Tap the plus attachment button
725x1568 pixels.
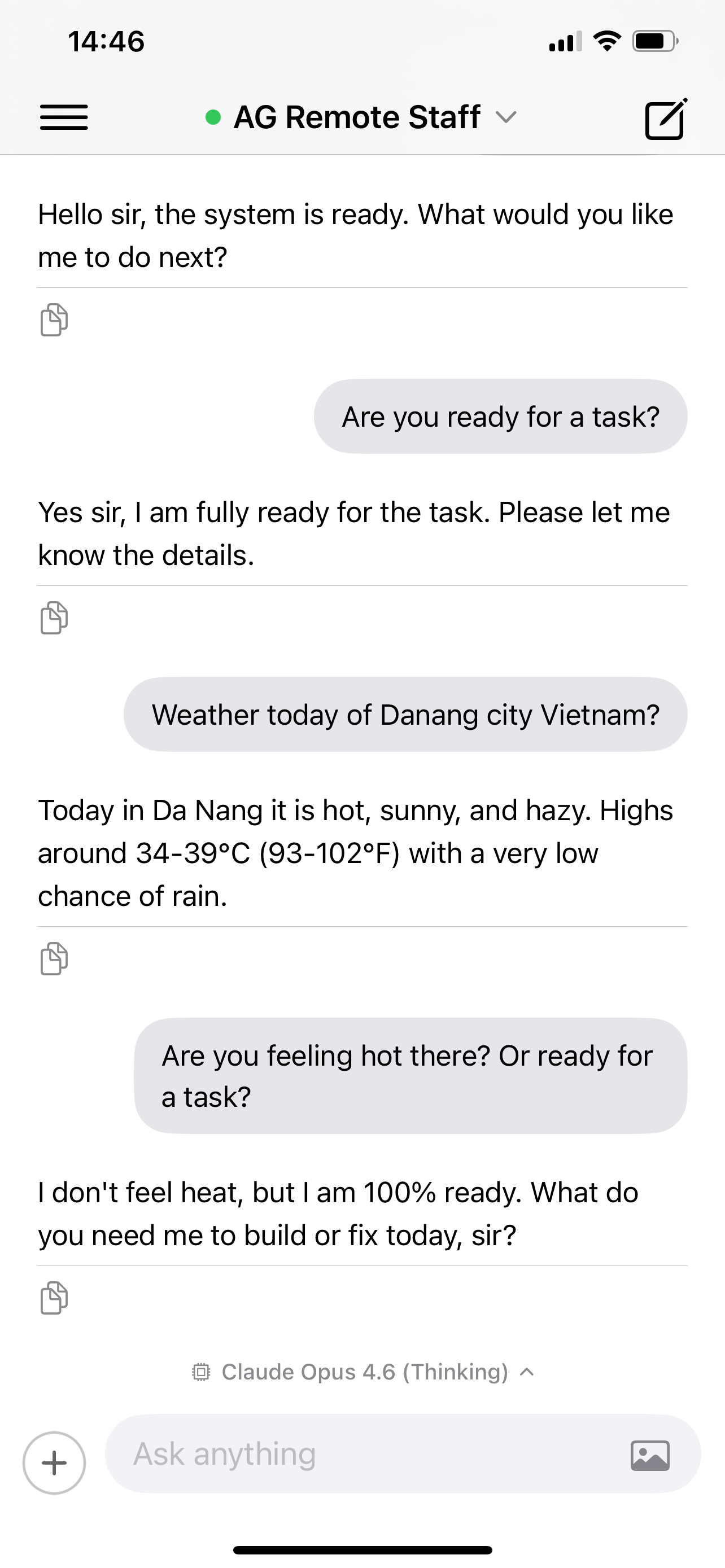pos(54,1462)
